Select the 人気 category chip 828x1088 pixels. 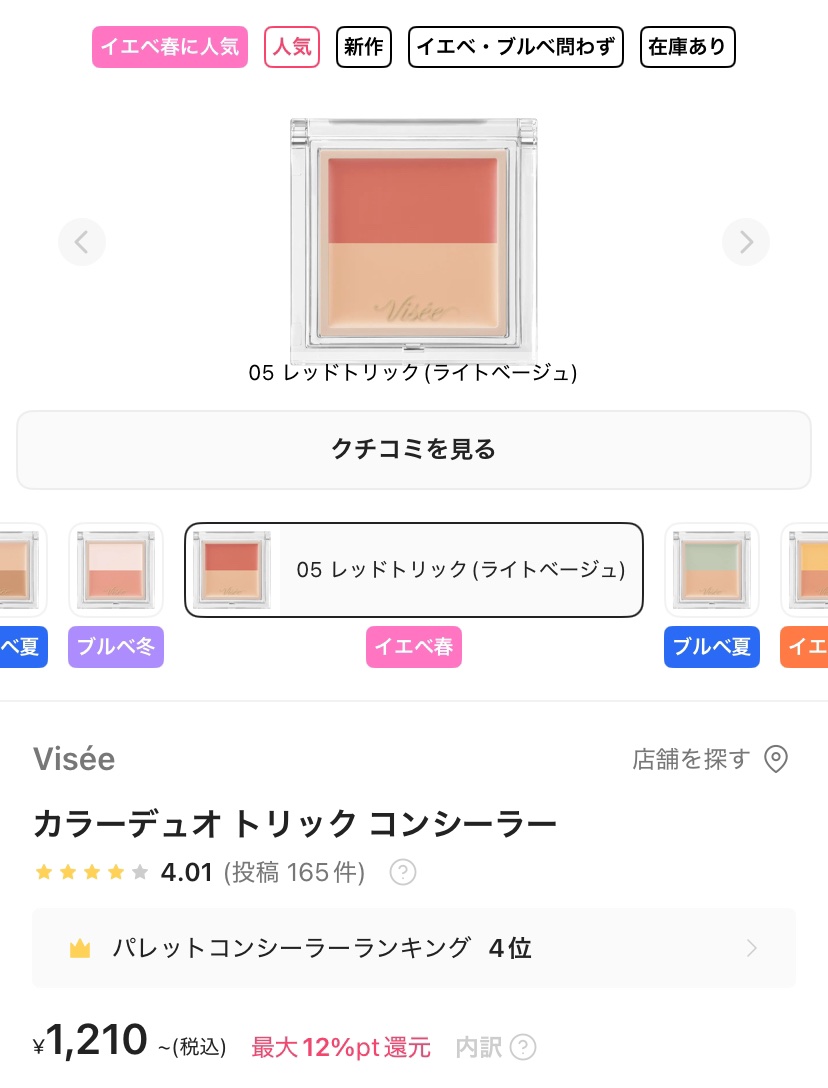[292, 47]
